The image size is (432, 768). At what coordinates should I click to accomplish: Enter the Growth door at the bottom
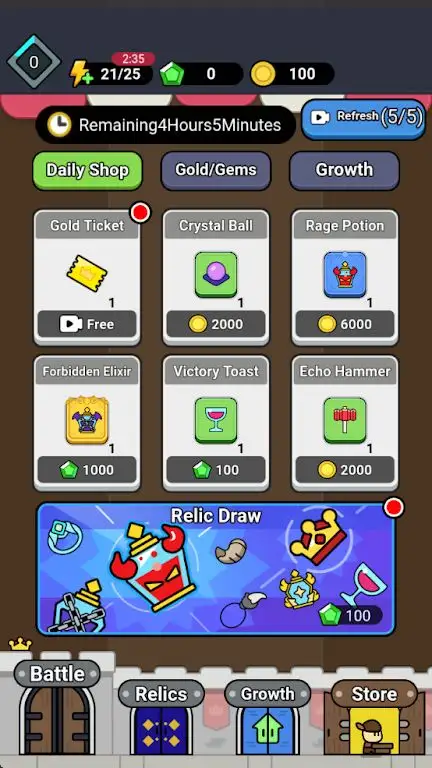point(267,717)
